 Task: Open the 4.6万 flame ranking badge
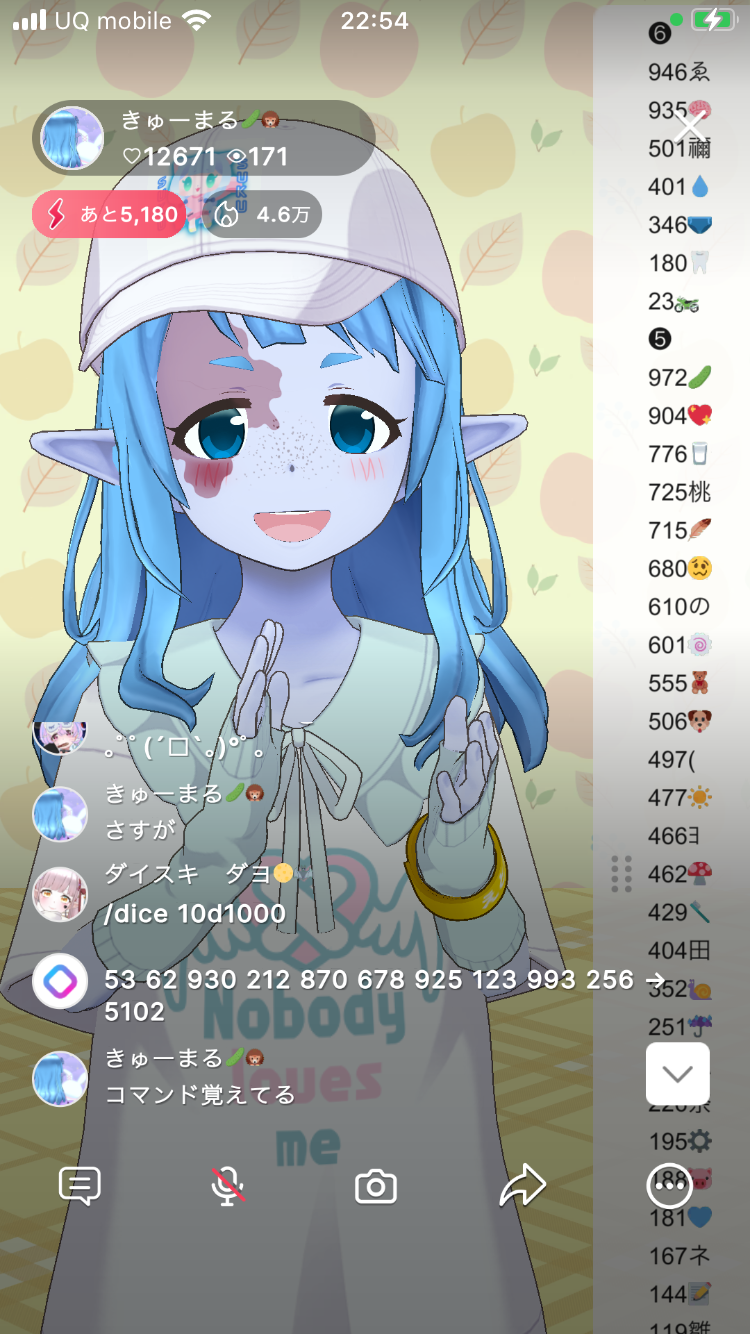262,214
